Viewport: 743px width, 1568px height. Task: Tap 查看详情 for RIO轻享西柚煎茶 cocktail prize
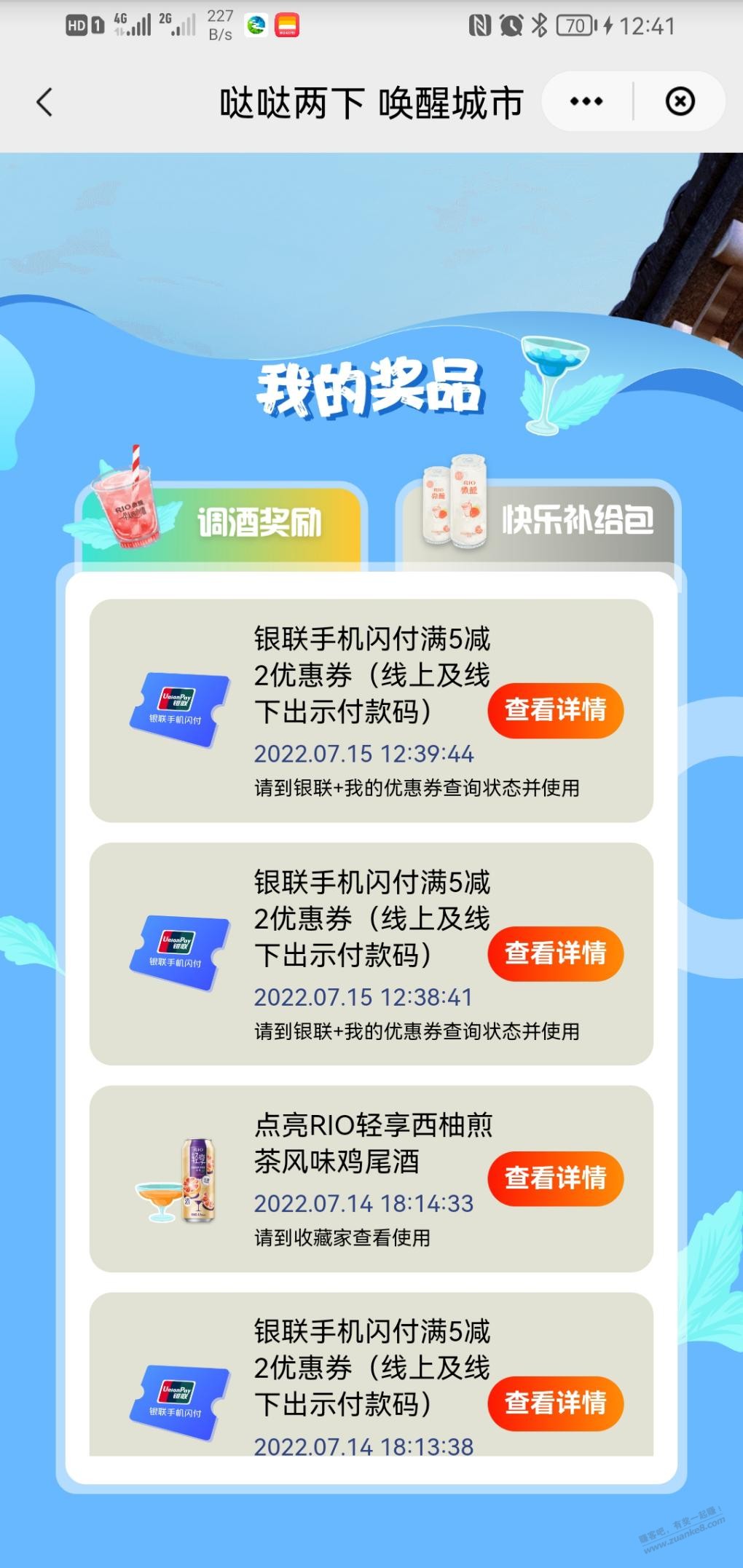tap(556, 1178)
